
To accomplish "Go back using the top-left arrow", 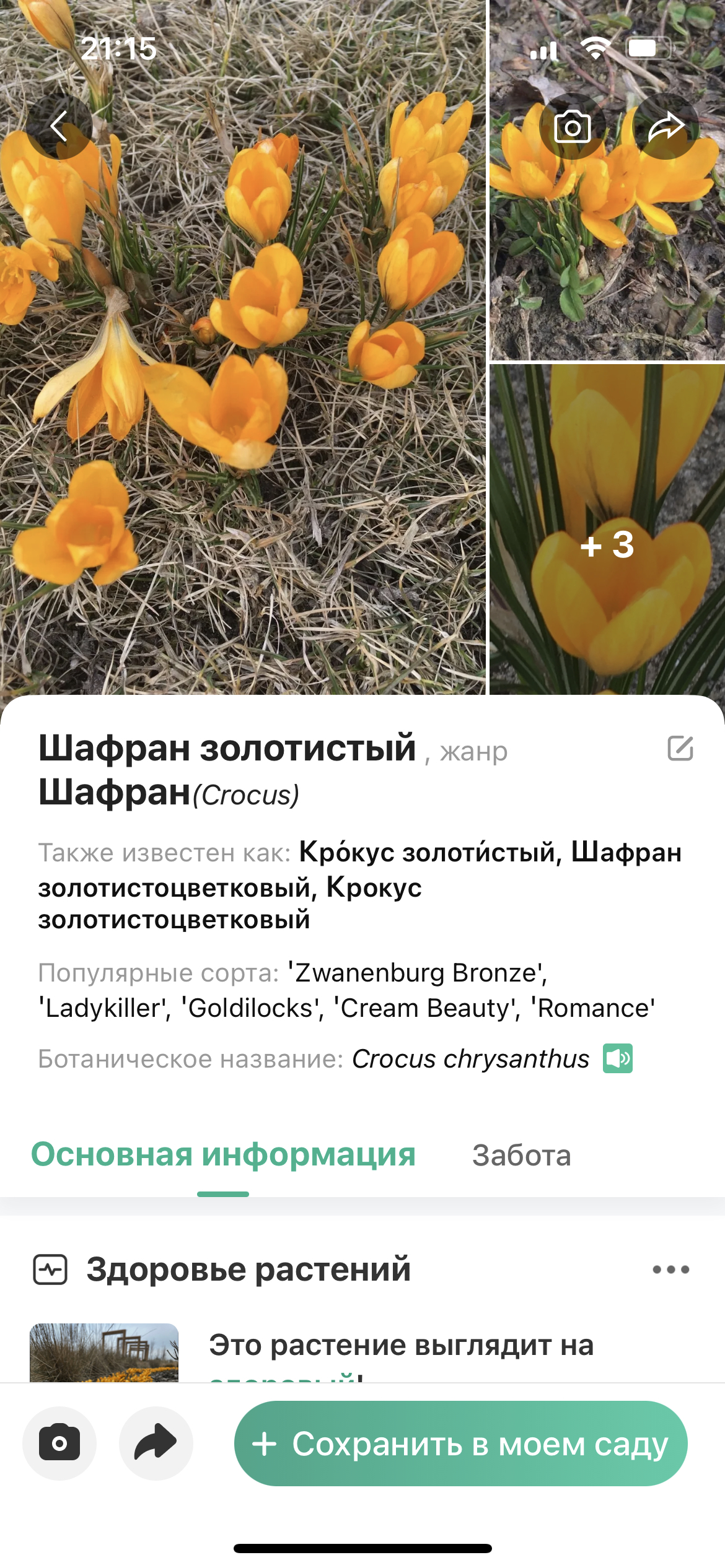I will [59, 127].
